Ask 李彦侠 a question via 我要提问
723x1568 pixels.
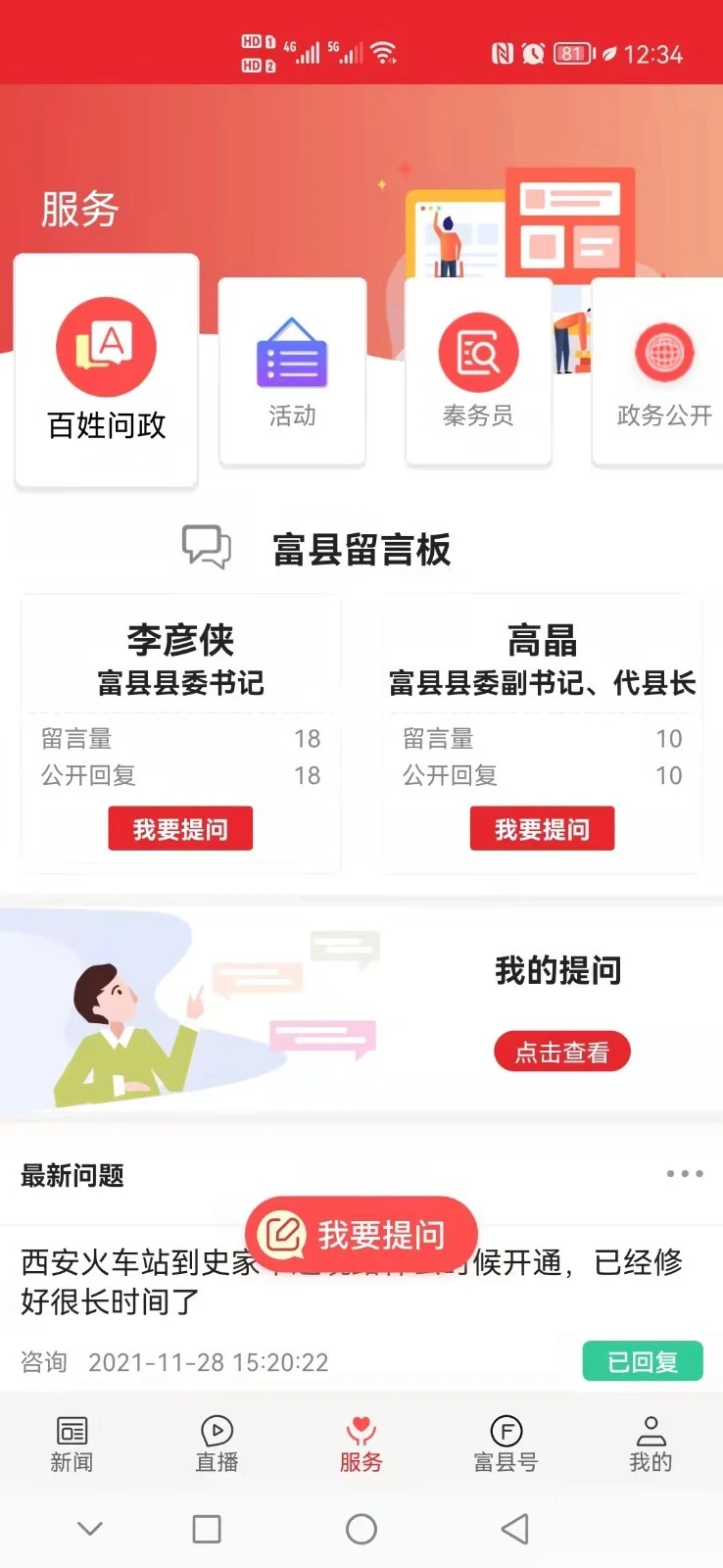tap(179, 828)
